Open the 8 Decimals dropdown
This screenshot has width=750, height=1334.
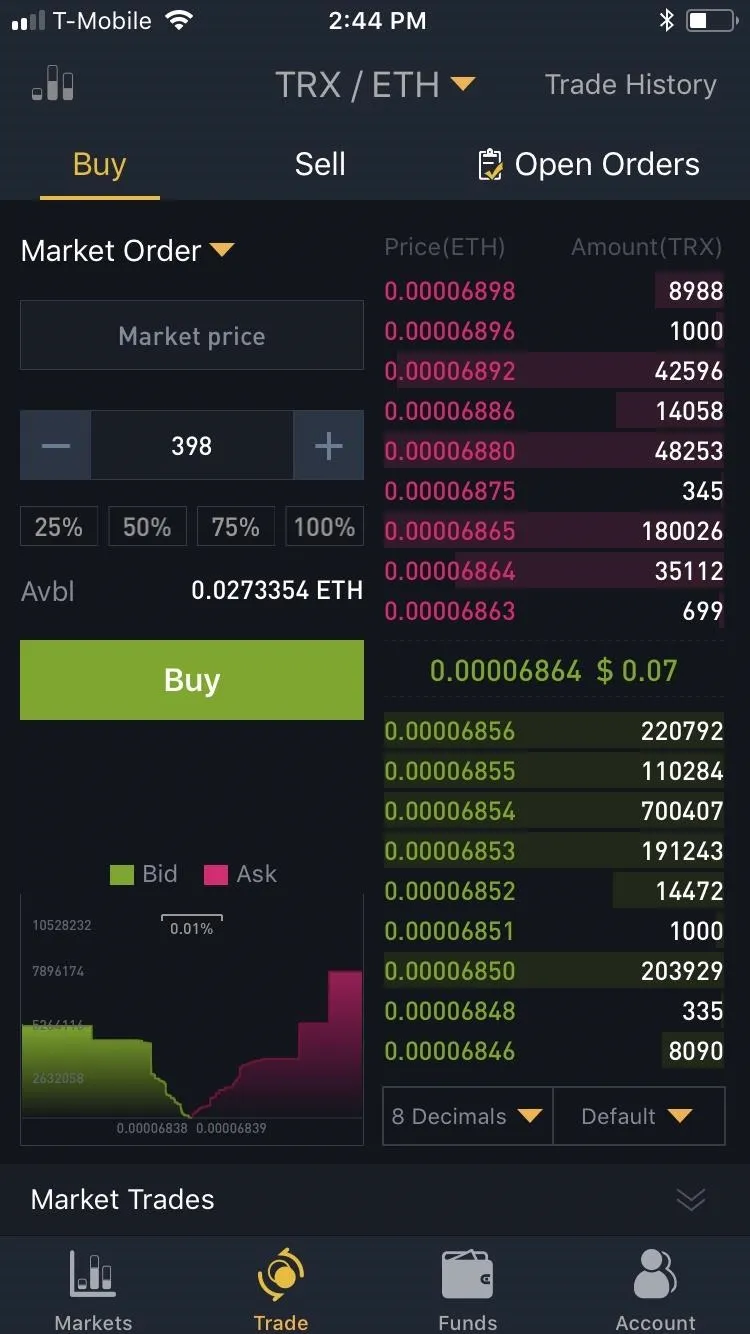pyautogui.click(x=467, y=1116)
